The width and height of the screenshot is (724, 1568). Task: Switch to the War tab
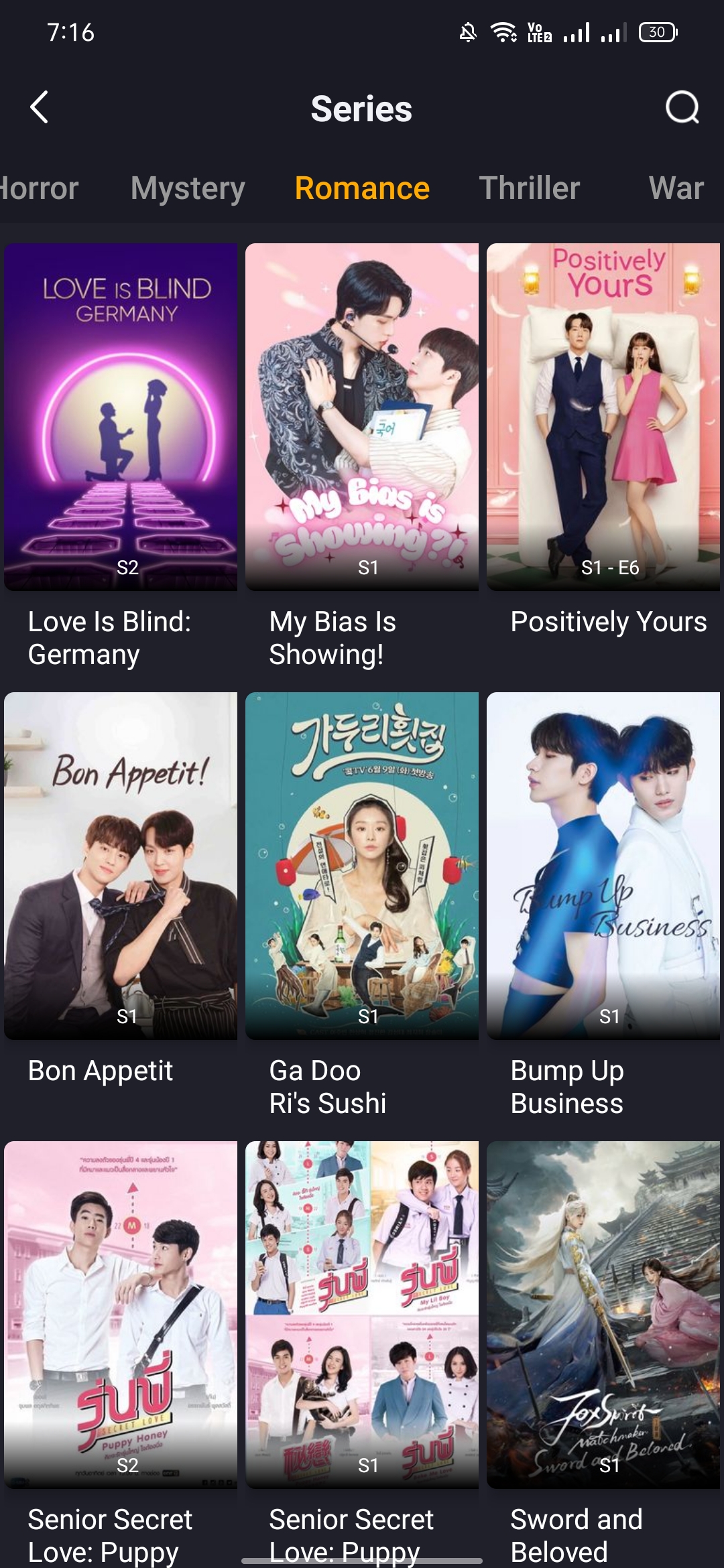coord(676,188)
